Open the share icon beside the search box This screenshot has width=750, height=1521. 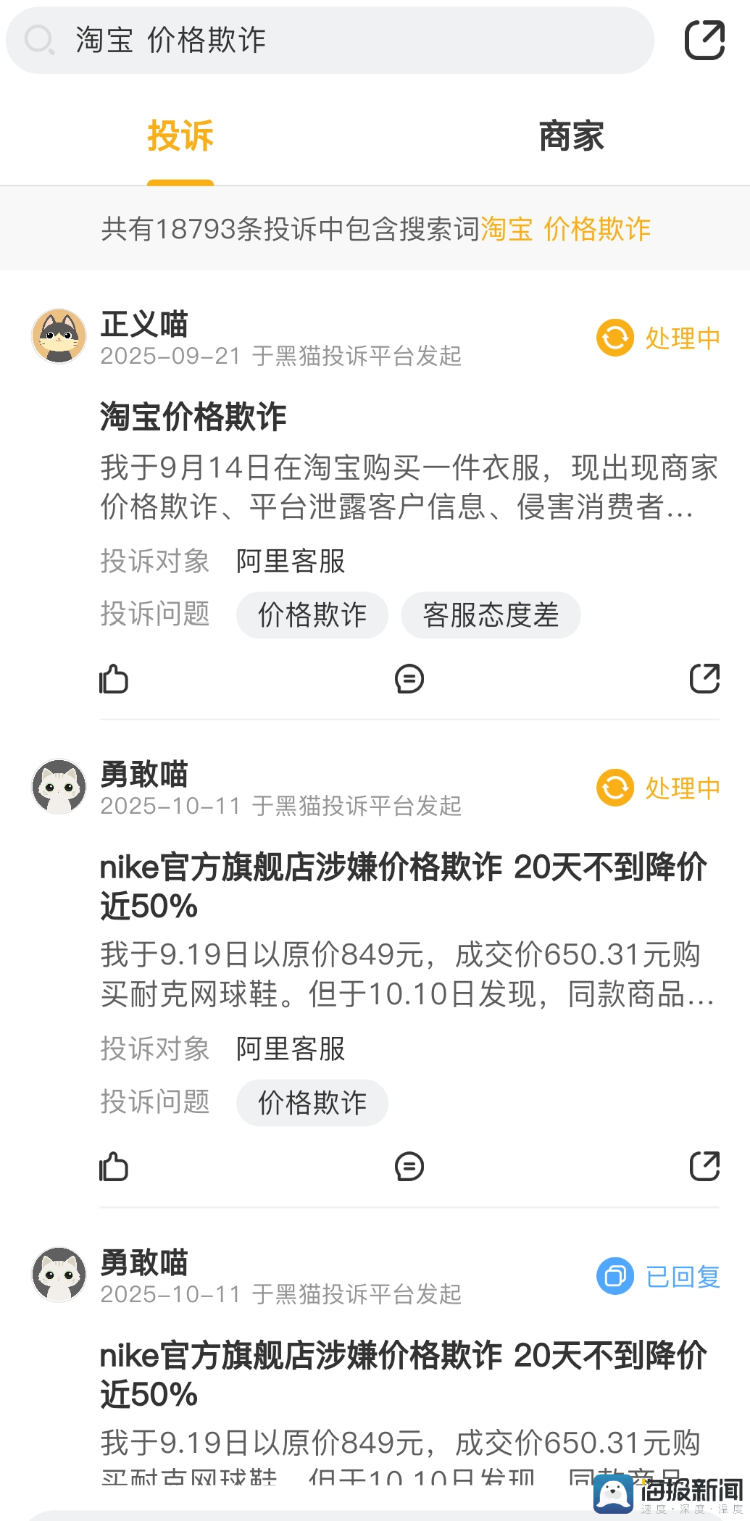(x=704, y=40)
